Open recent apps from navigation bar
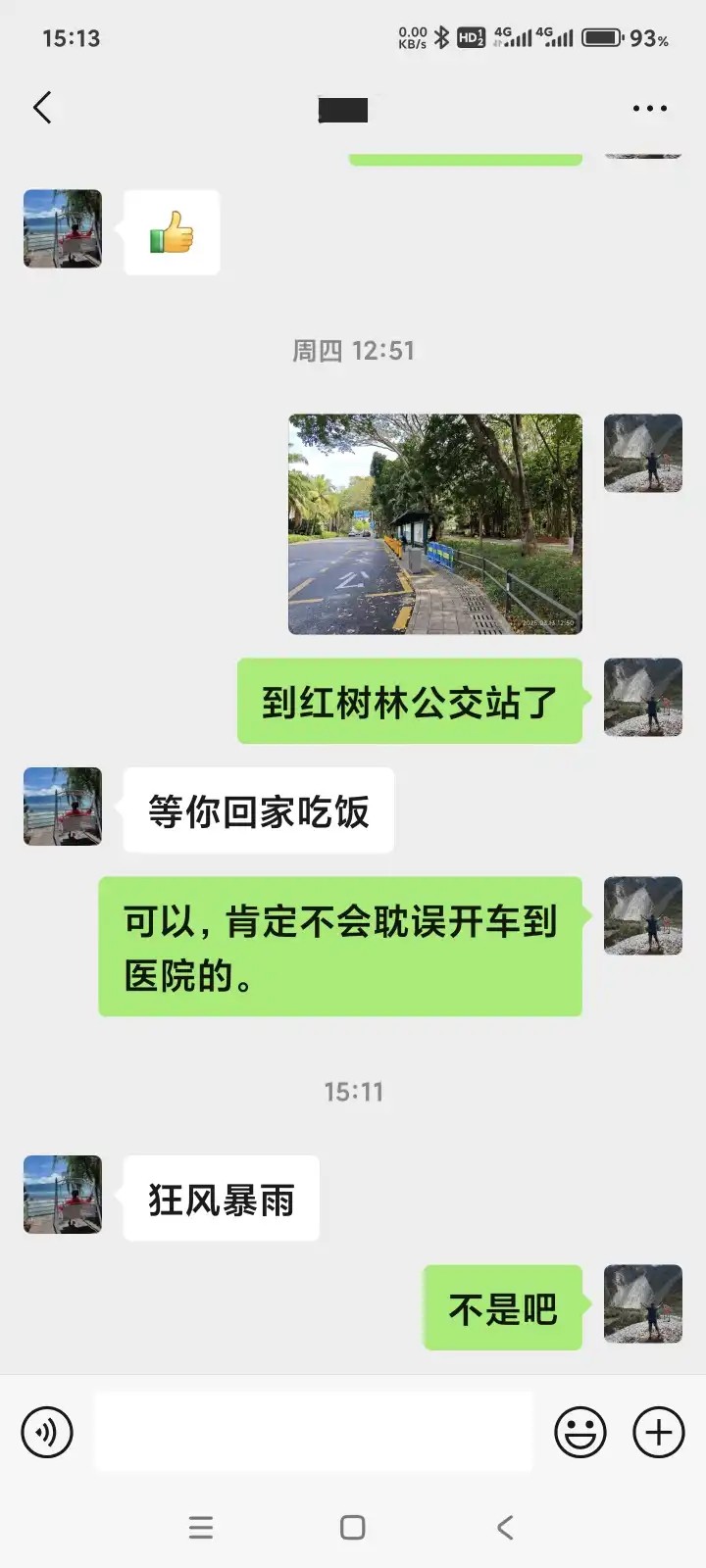 (x=201, y=1527)
